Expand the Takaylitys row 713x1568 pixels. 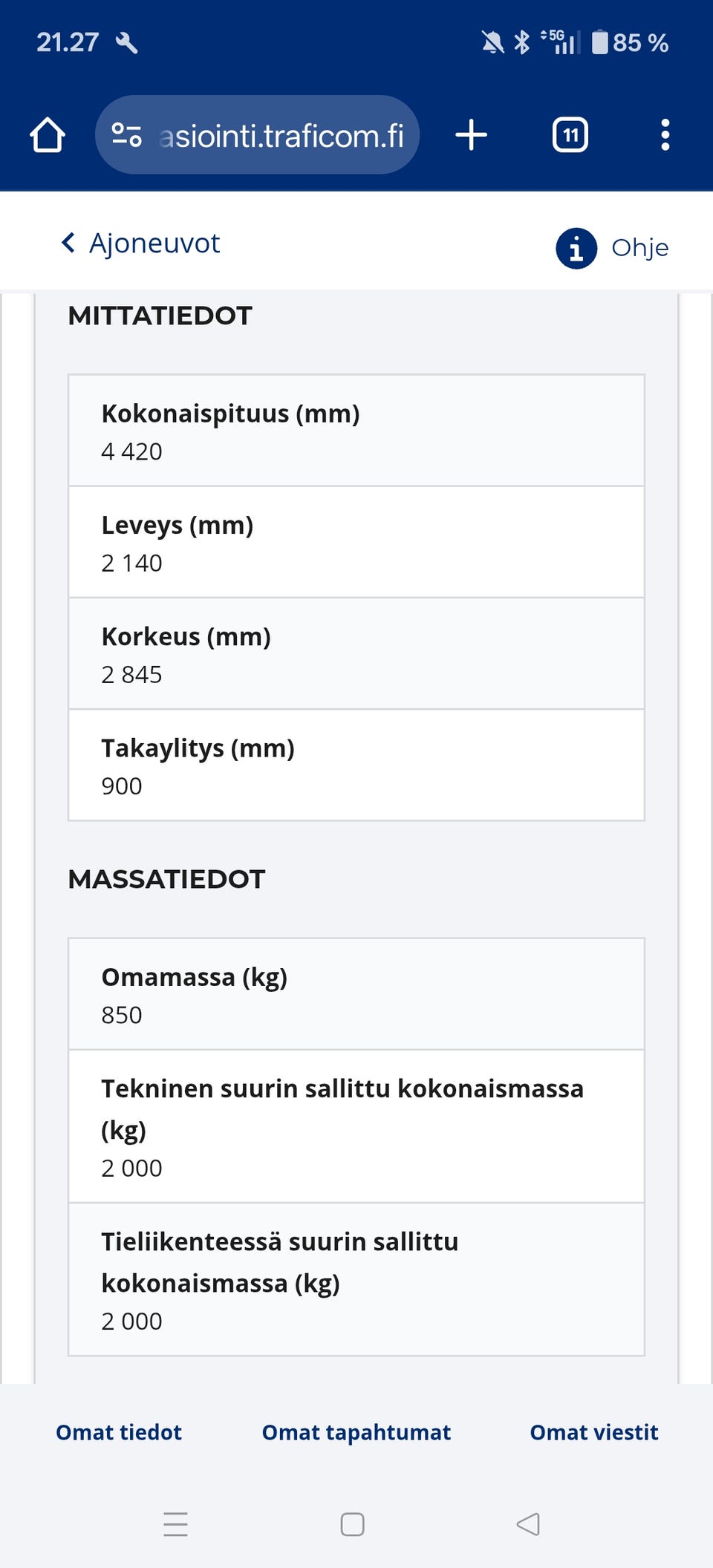pos(356,765)
